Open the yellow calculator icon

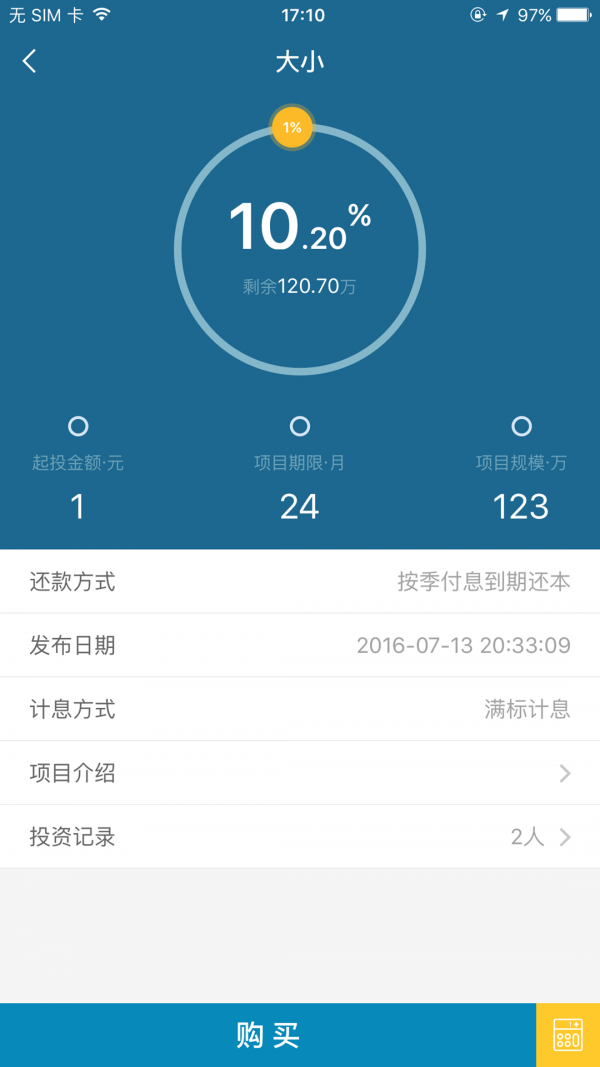[568, 1035]
